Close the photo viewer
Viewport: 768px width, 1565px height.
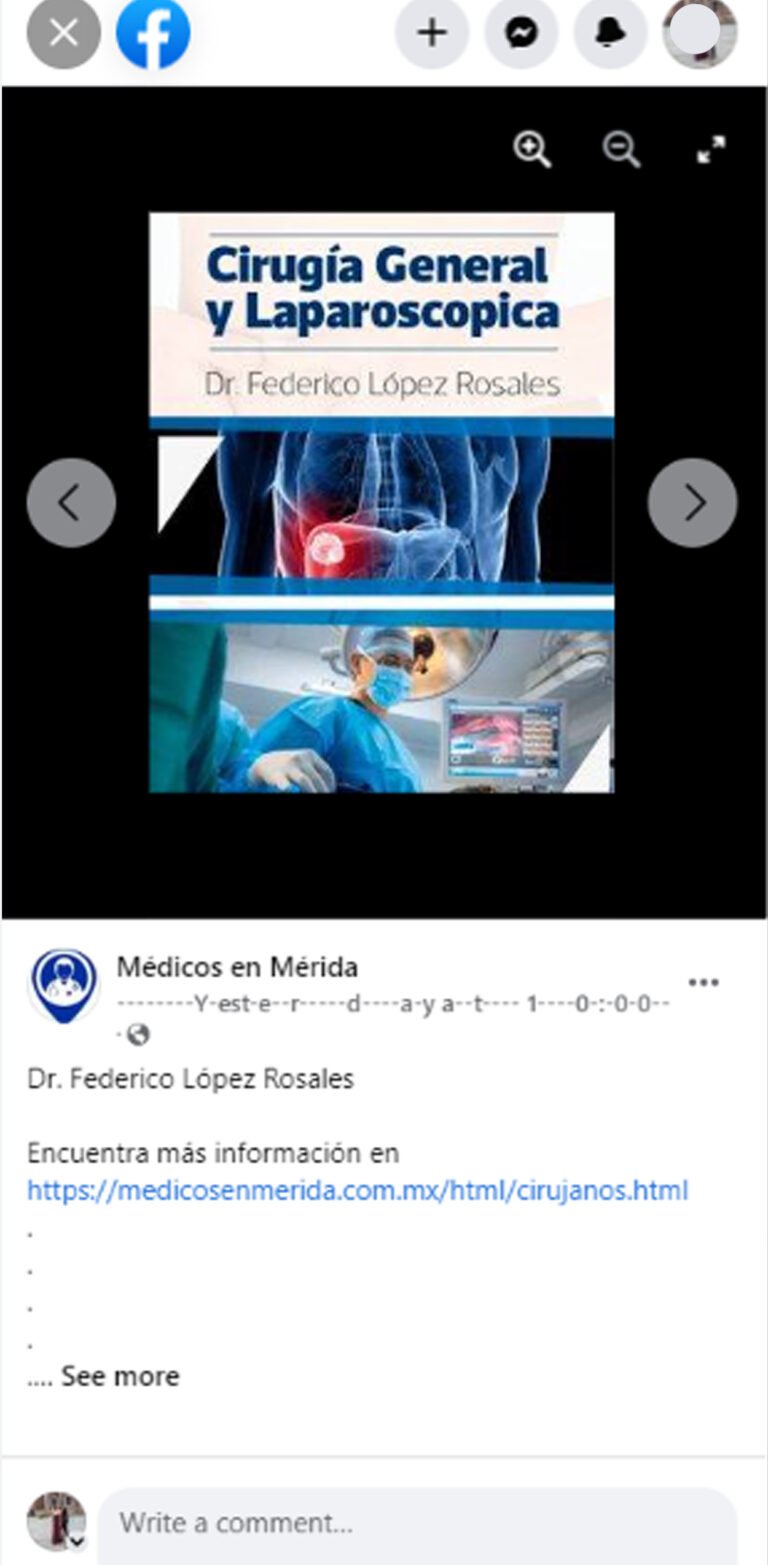(63, 33)
